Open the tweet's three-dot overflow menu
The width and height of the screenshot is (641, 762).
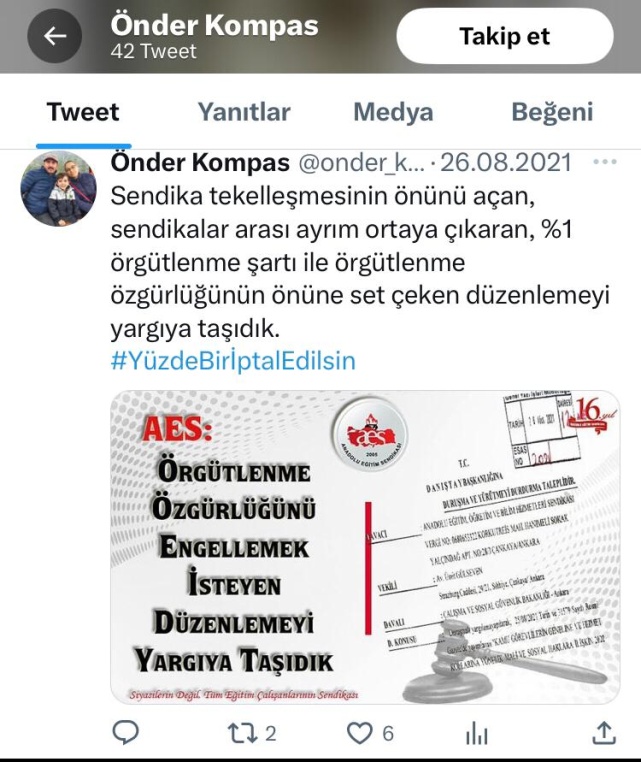604,162
